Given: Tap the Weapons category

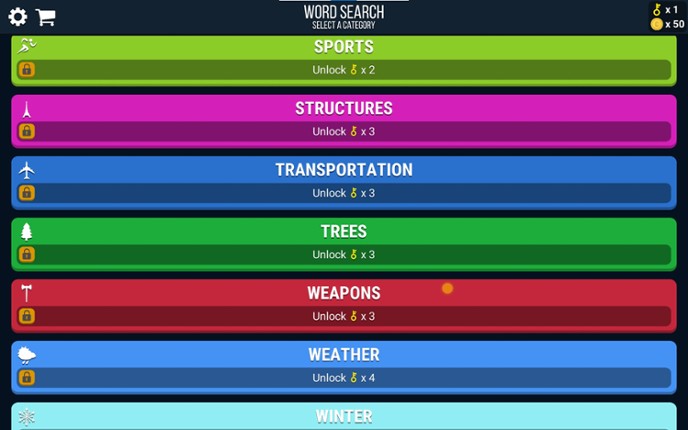Looking at the screenshot, I should click(x=343, y=293).
